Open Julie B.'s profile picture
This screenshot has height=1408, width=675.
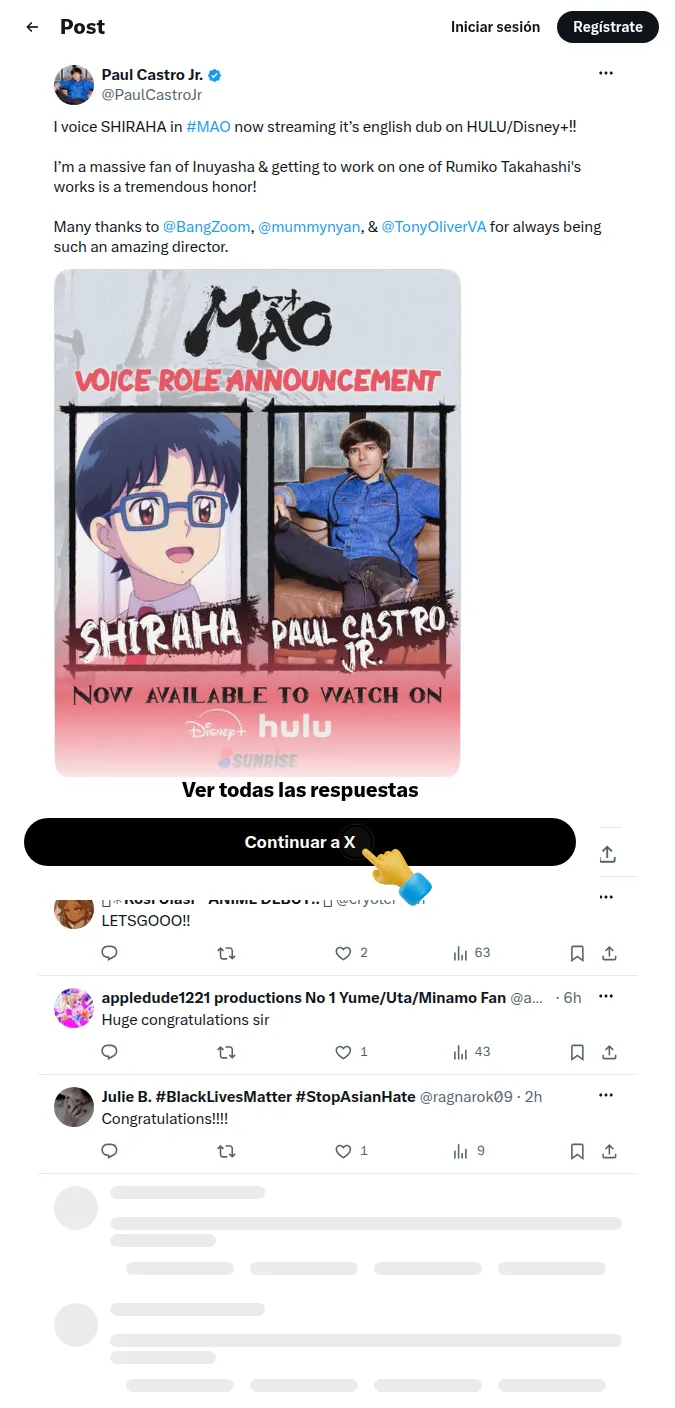click(74, 1107)
